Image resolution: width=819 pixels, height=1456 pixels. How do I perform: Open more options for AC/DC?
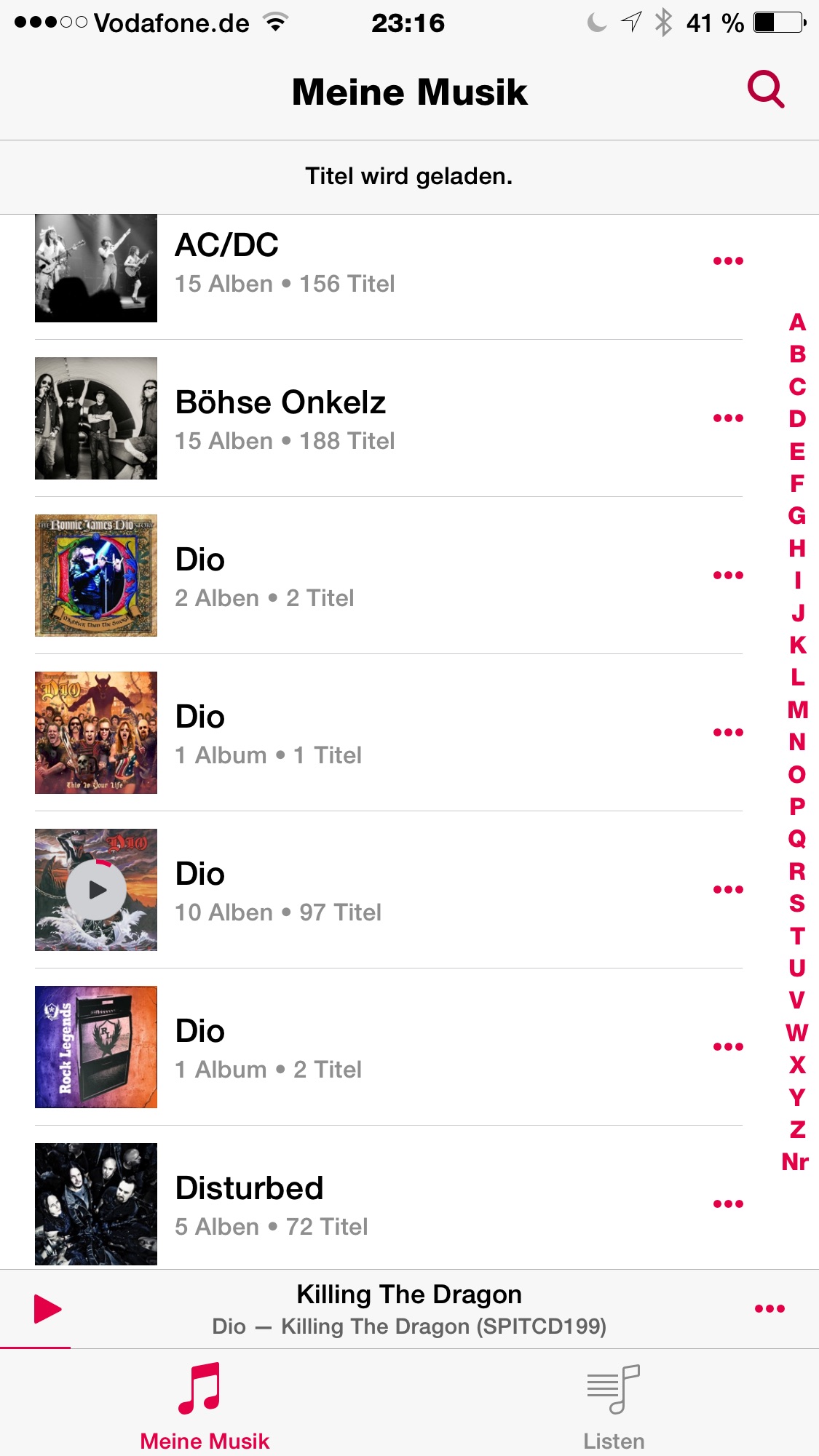pos(728,261)
